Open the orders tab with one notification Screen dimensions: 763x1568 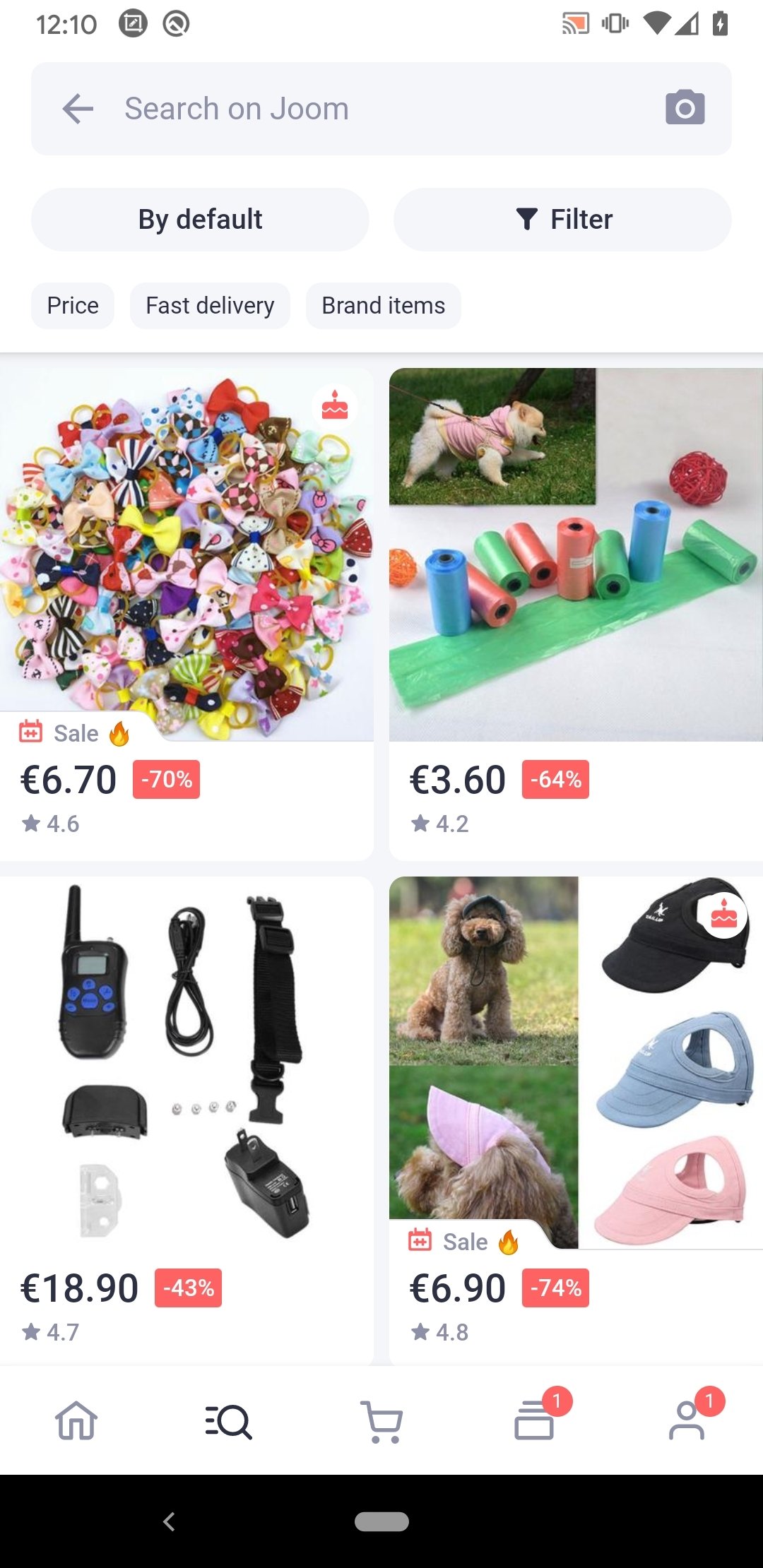coord(535,1420)
